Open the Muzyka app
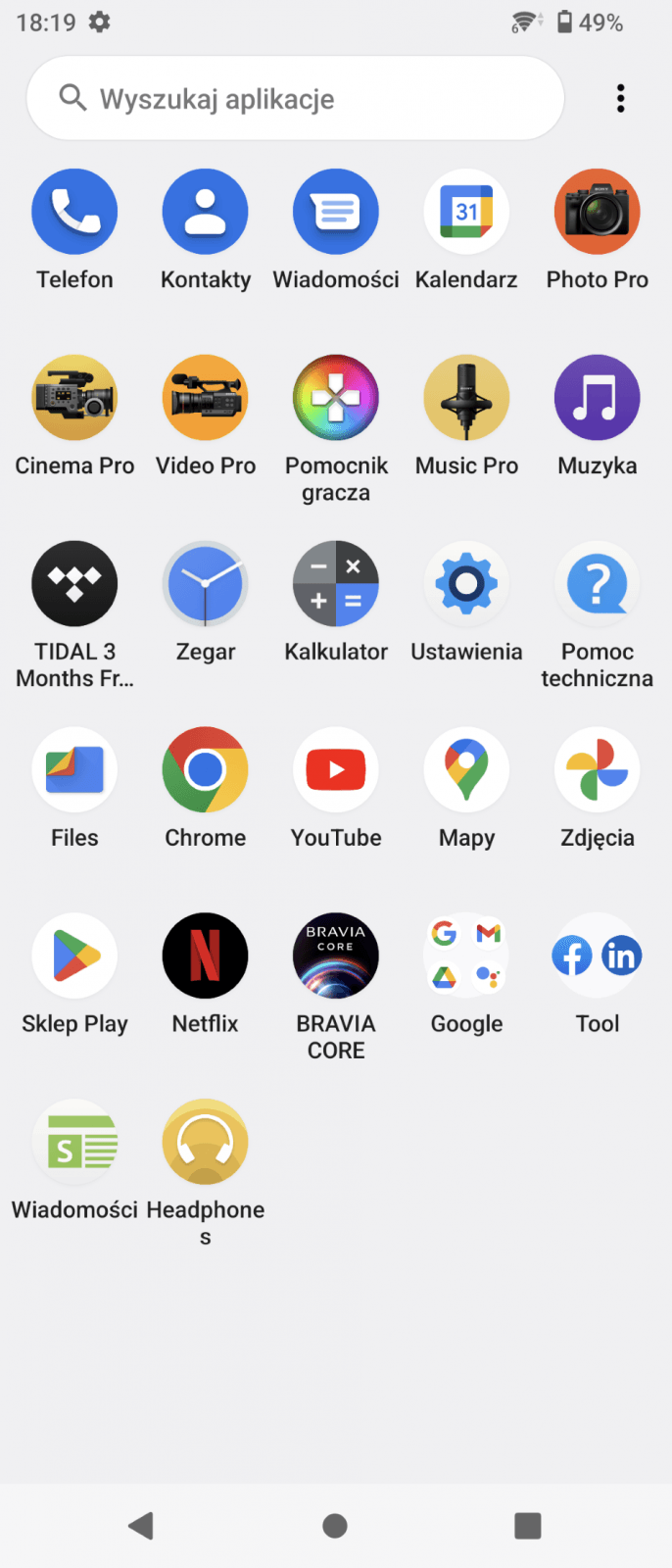This screenshot has height=1568, width=672. coord(597,398)
